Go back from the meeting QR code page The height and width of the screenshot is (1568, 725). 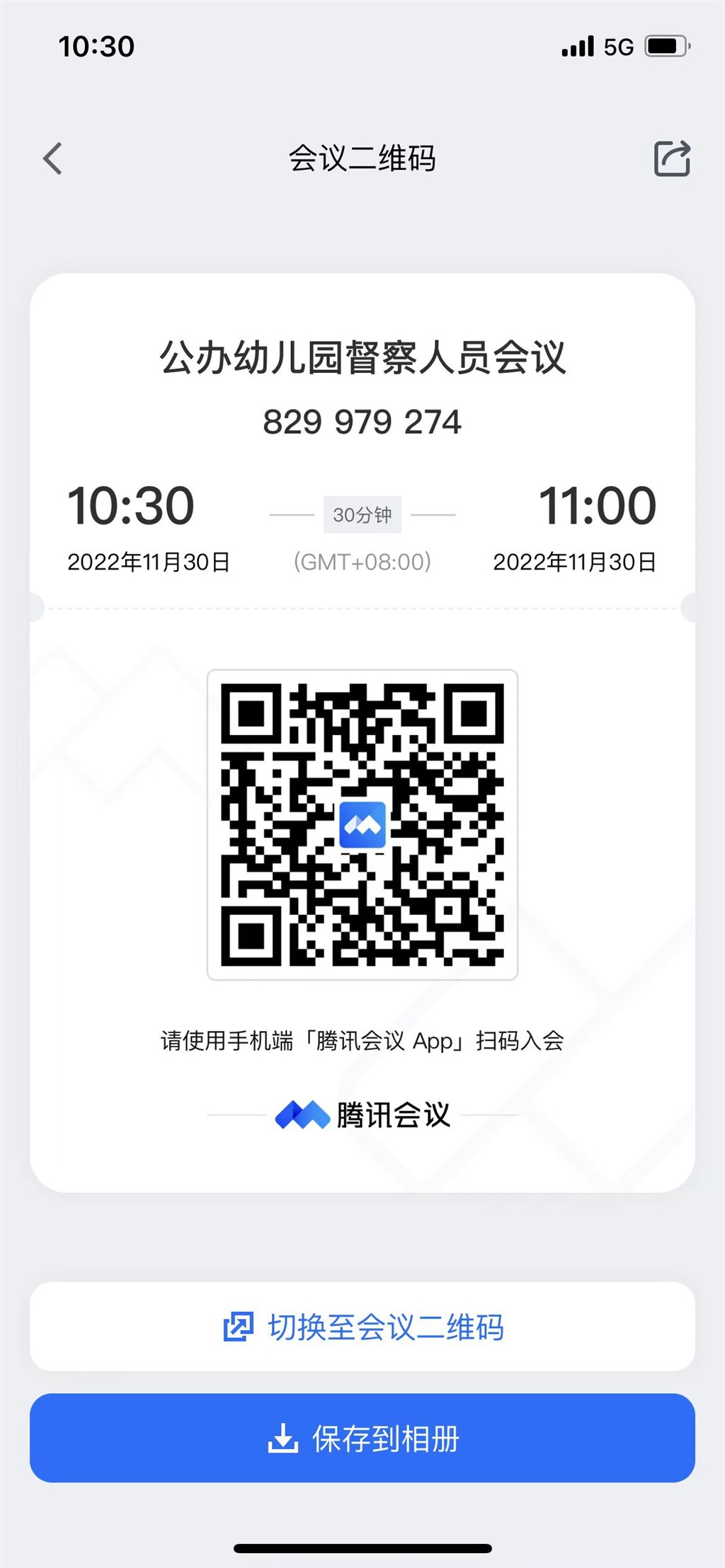pyautogui.click(x=53, y=158)
